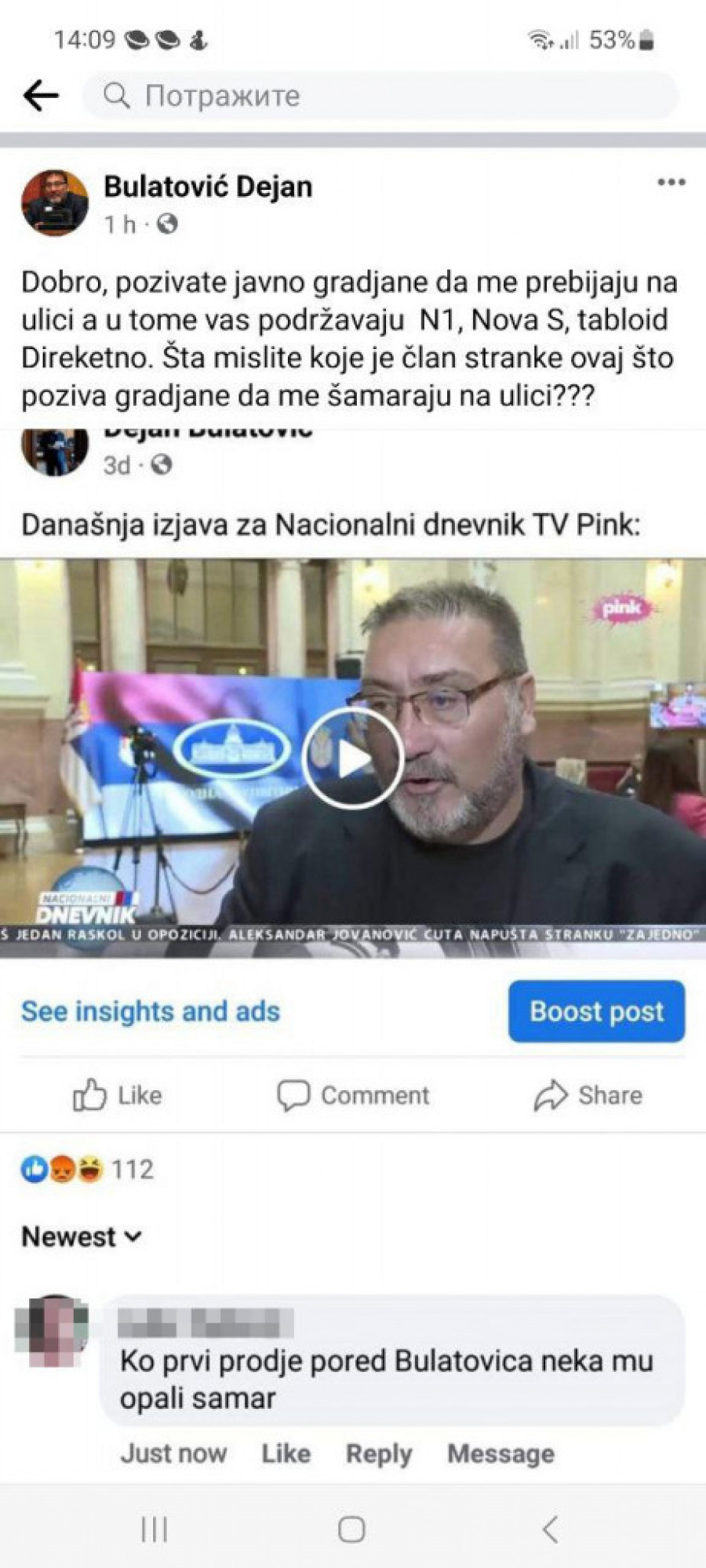Viewport: 706px width, 1568px height.
Task: Message the commenter
Action: coord(500,1453)
